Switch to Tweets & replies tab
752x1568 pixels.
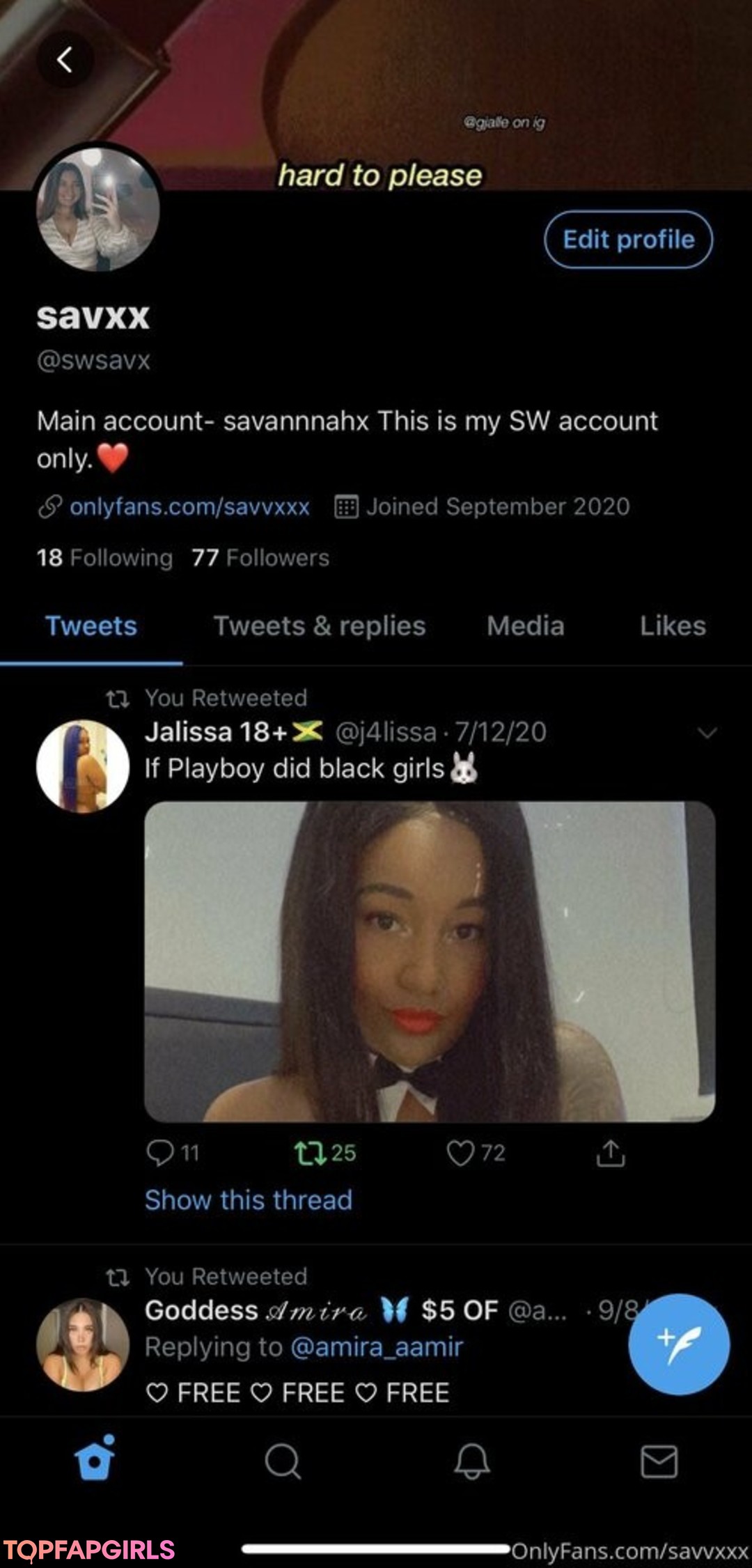tap(319, 626)
